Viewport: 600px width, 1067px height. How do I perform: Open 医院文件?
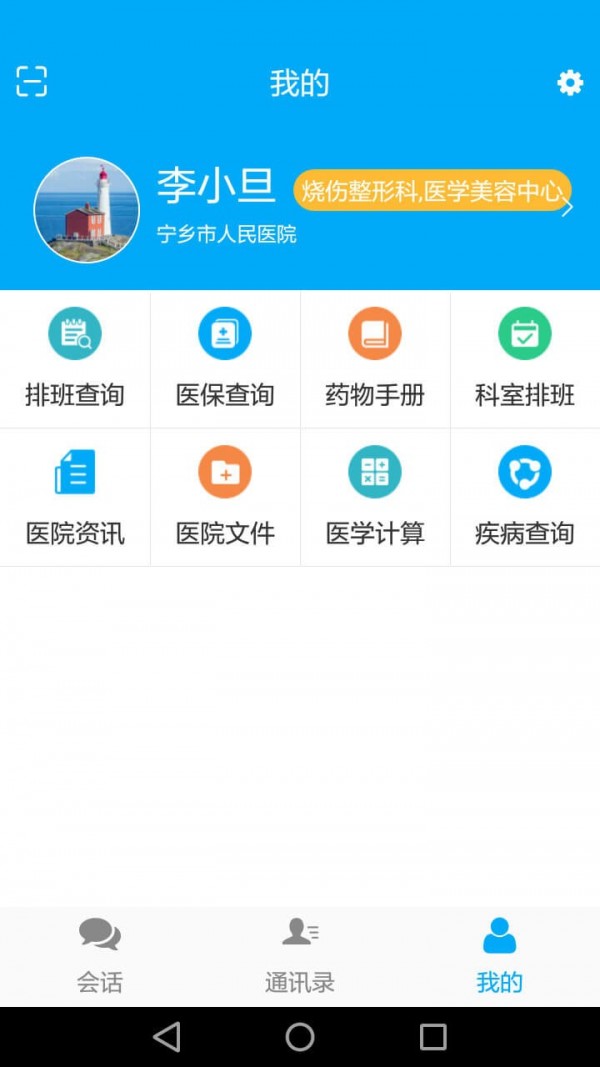point(225,497)
